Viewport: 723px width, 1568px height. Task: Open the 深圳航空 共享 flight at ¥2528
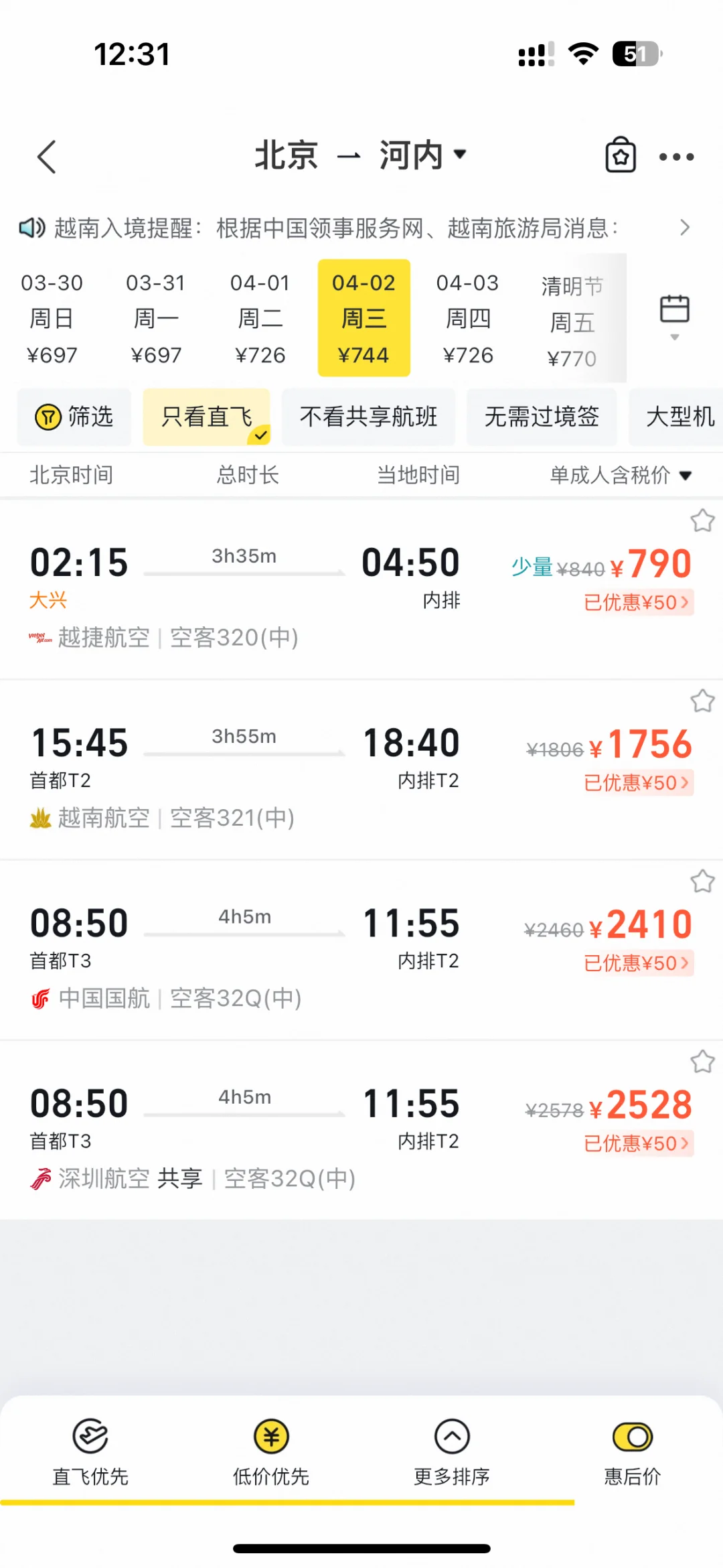click(361, 1131)
